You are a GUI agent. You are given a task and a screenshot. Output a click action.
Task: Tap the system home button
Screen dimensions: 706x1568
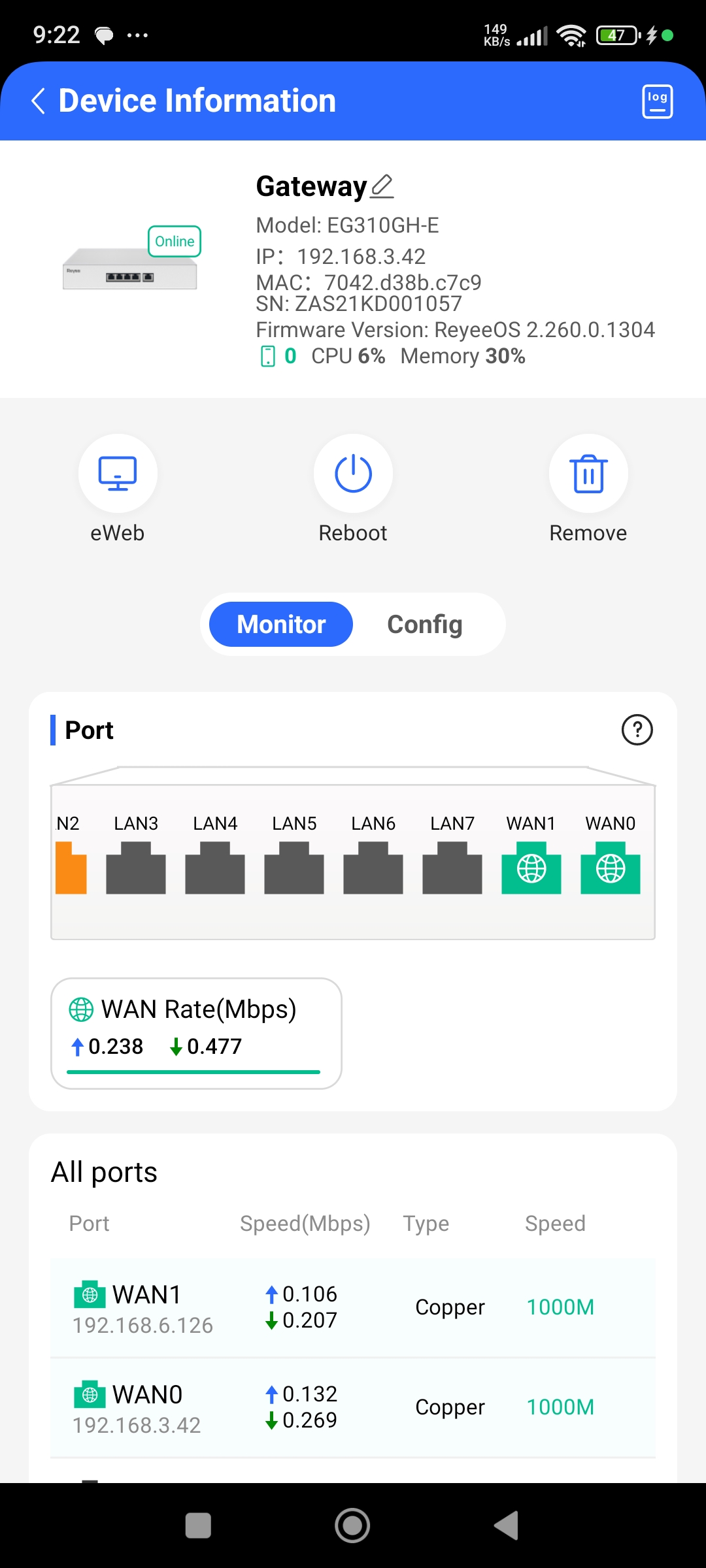(352, 1526)
